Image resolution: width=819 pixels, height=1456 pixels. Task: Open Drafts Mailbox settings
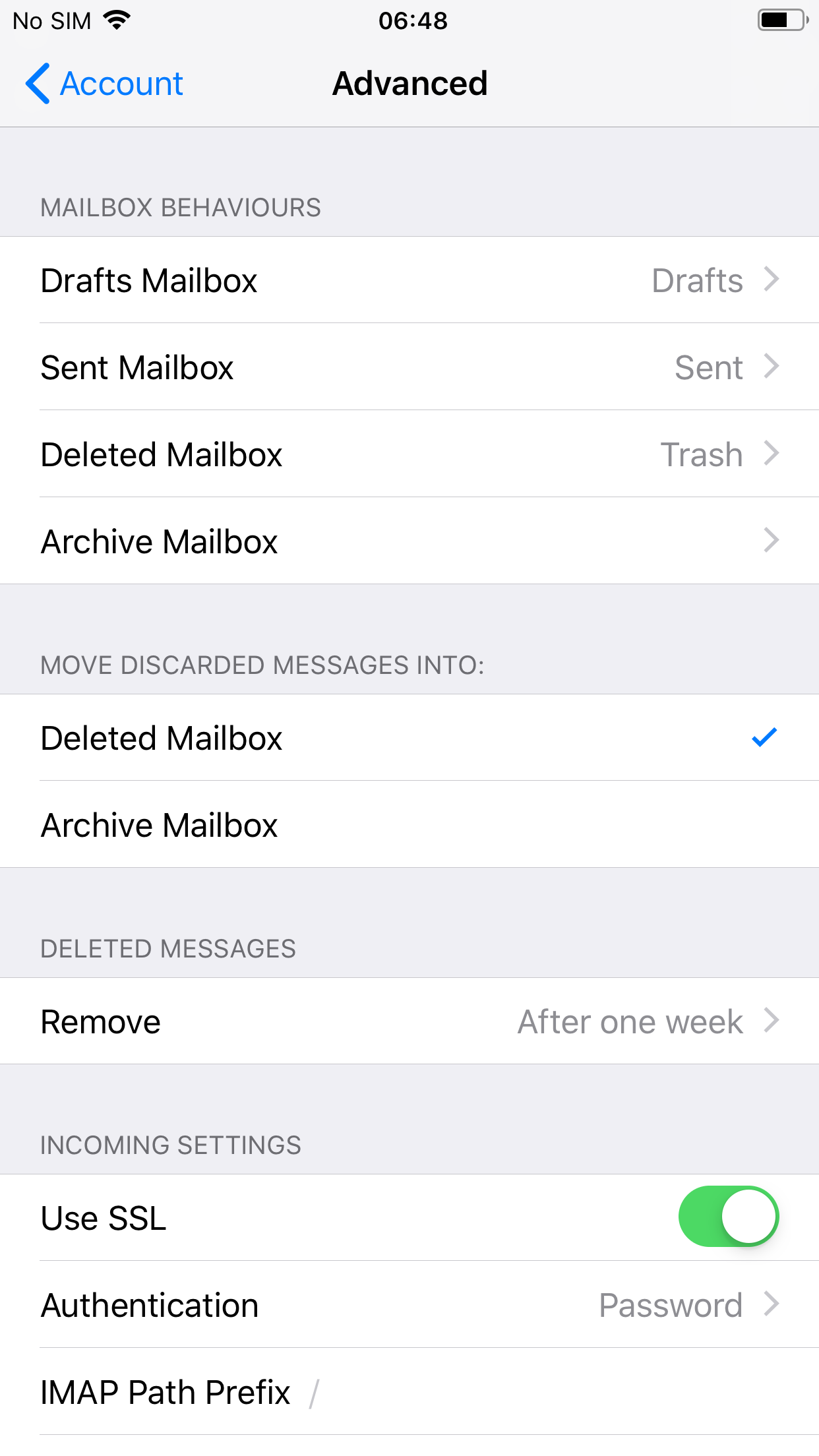point(409,280)
